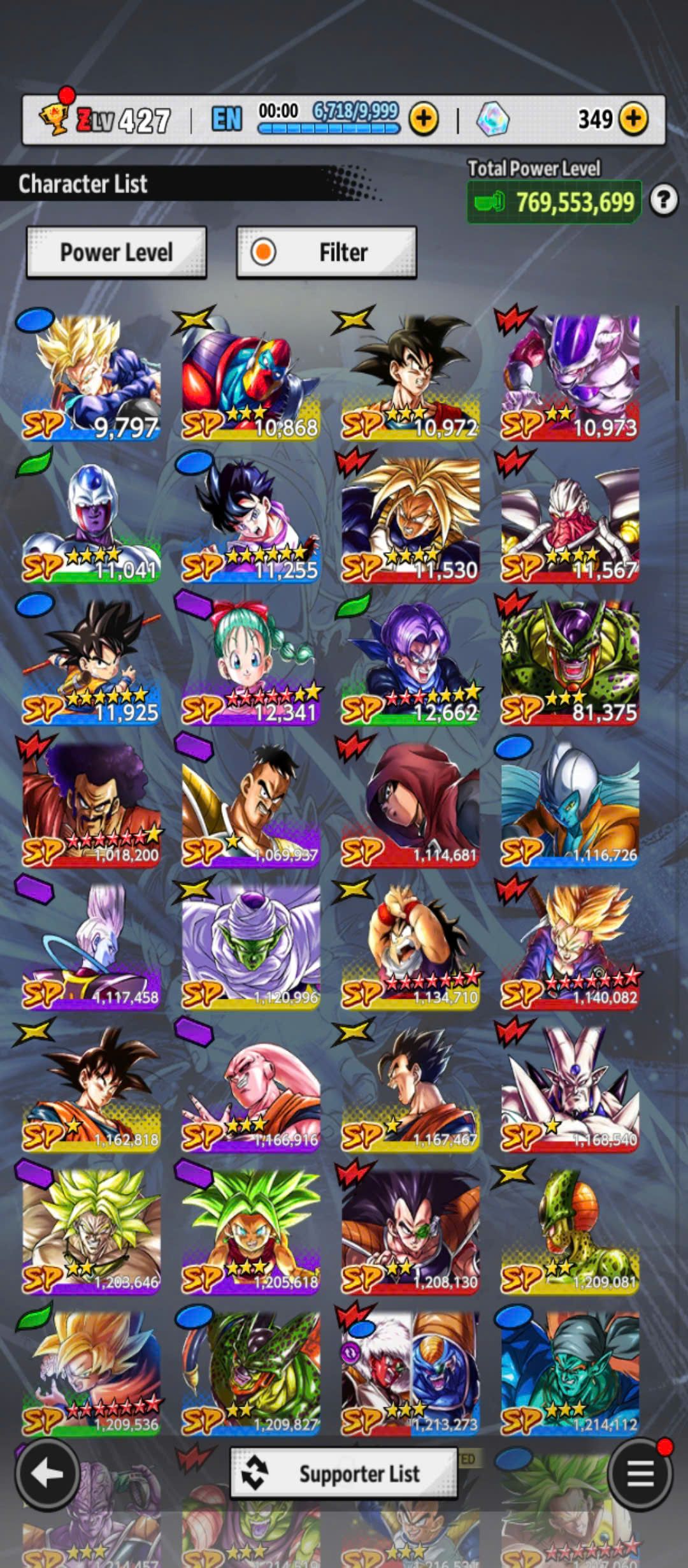This screenshot has height=1568, width=688.
Task: View the character with power 1,140,082
Action: pos(570,947)
